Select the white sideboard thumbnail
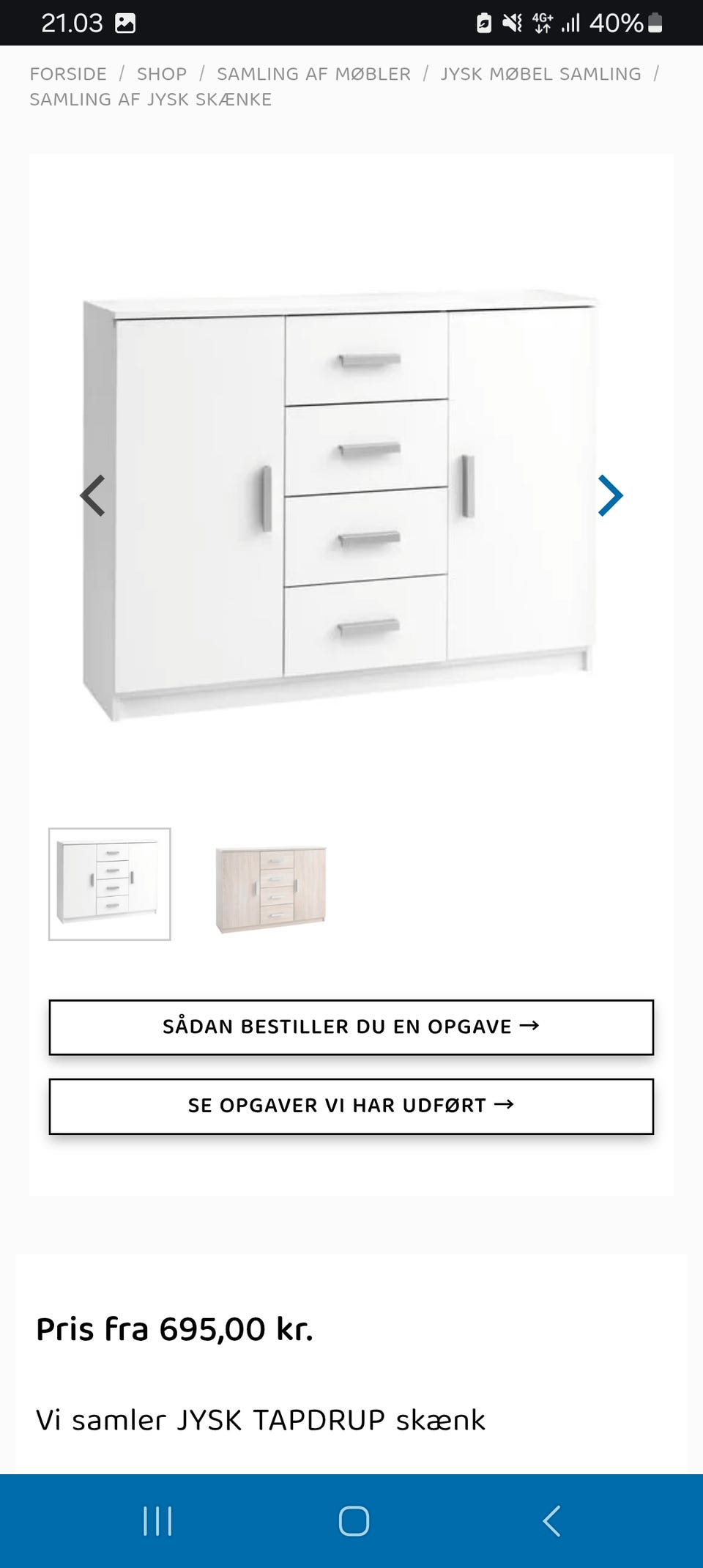This screenshot has height=1568, width=703. click(x=111, y=885)
